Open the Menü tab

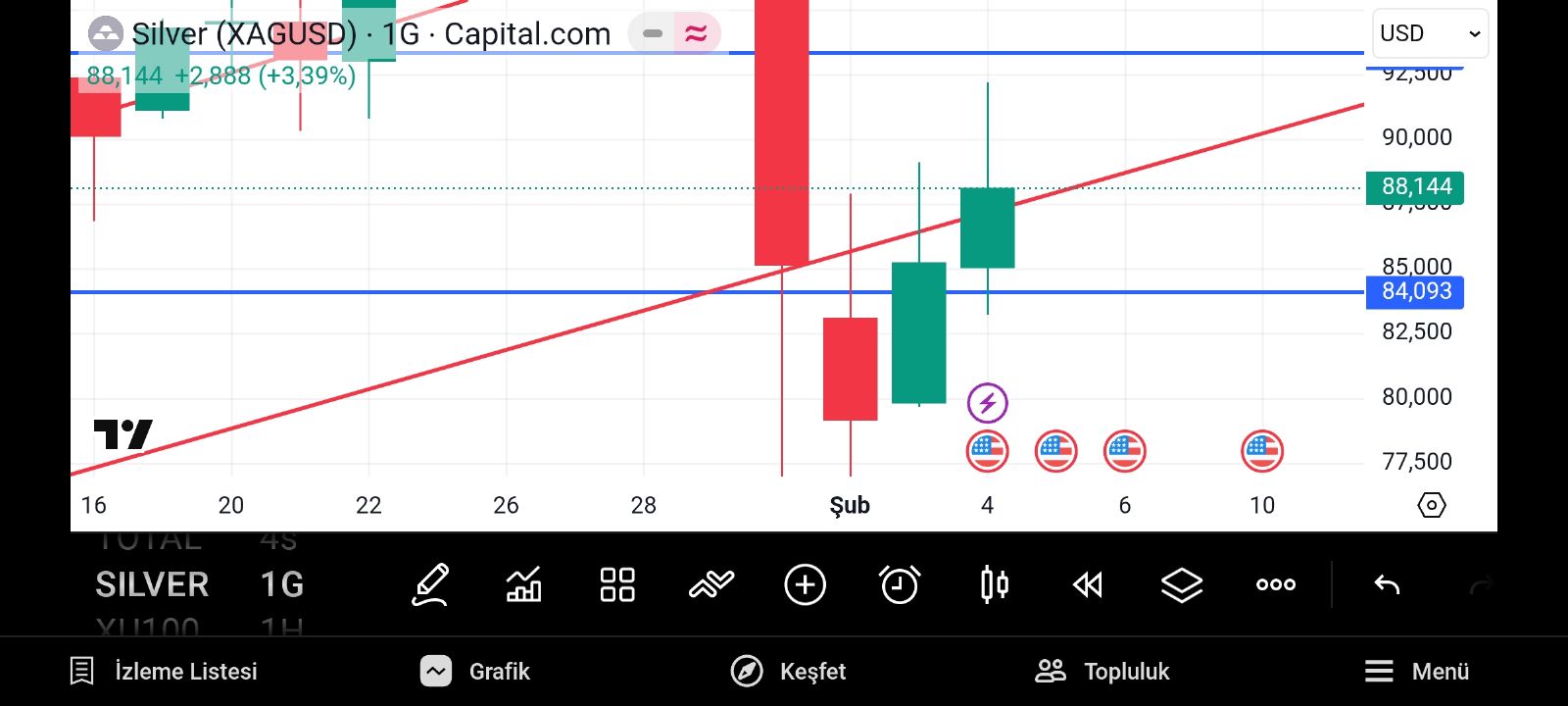tap(1416, 672)
